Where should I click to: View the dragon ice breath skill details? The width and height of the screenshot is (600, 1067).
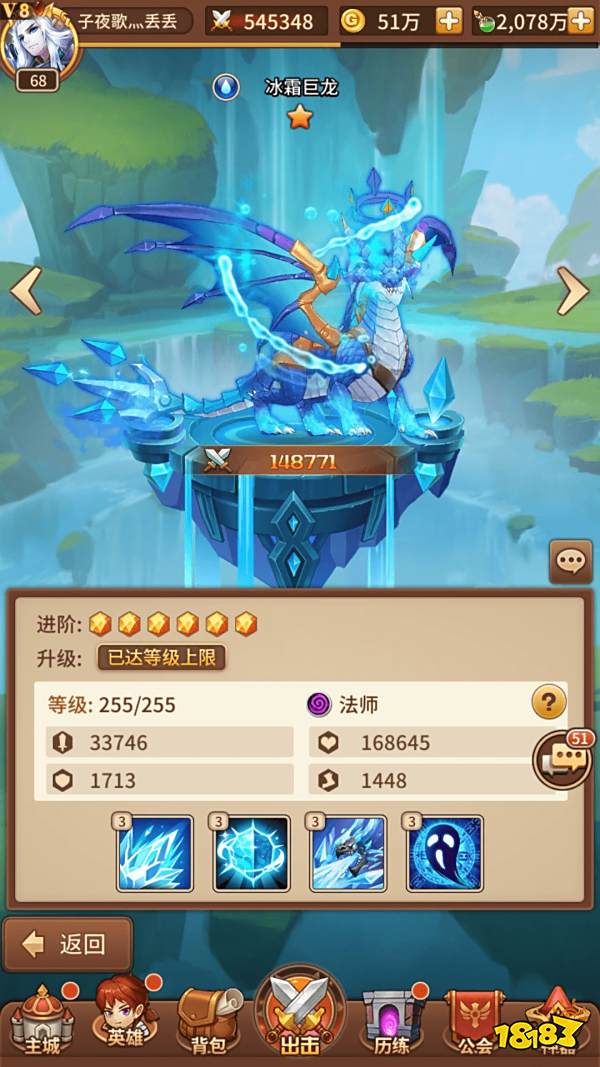[348, 853]
